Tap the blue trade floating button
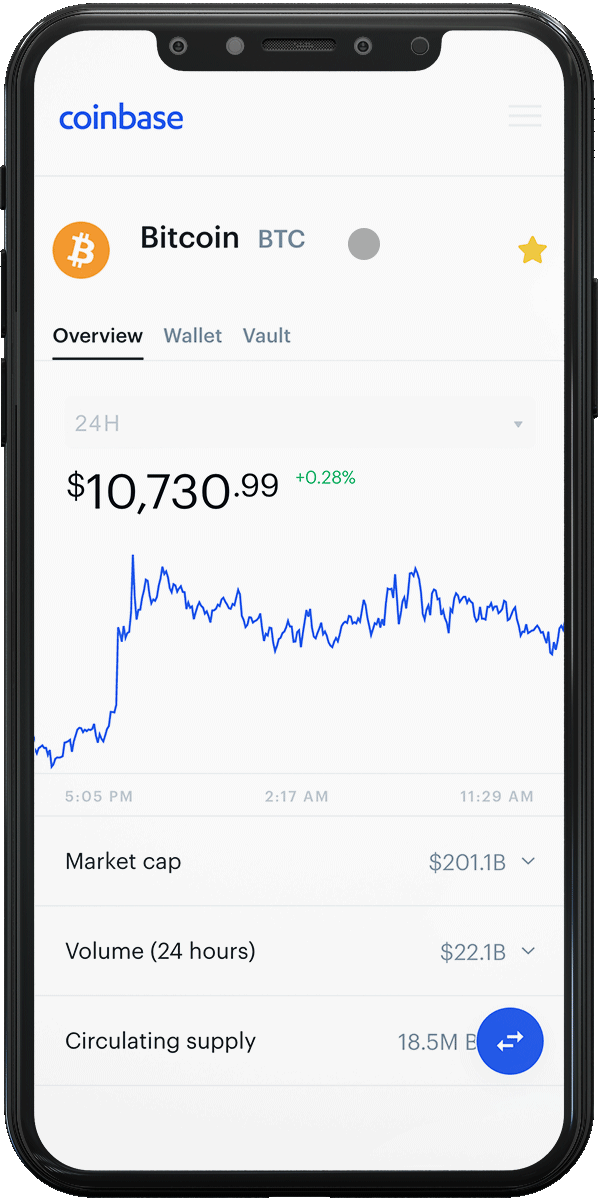600x1200 pixels. click(x=510, y=1041)
